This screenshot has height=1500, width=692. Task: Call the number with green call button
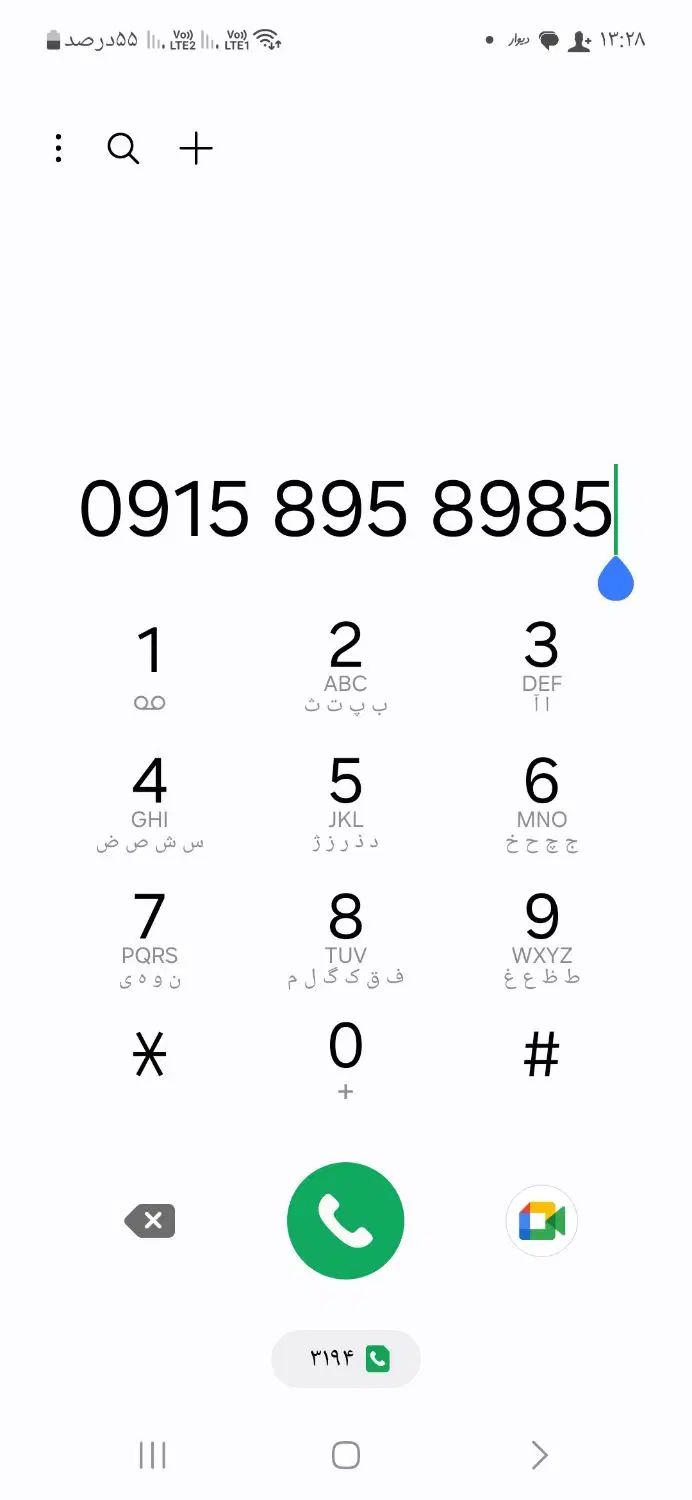345,1221
